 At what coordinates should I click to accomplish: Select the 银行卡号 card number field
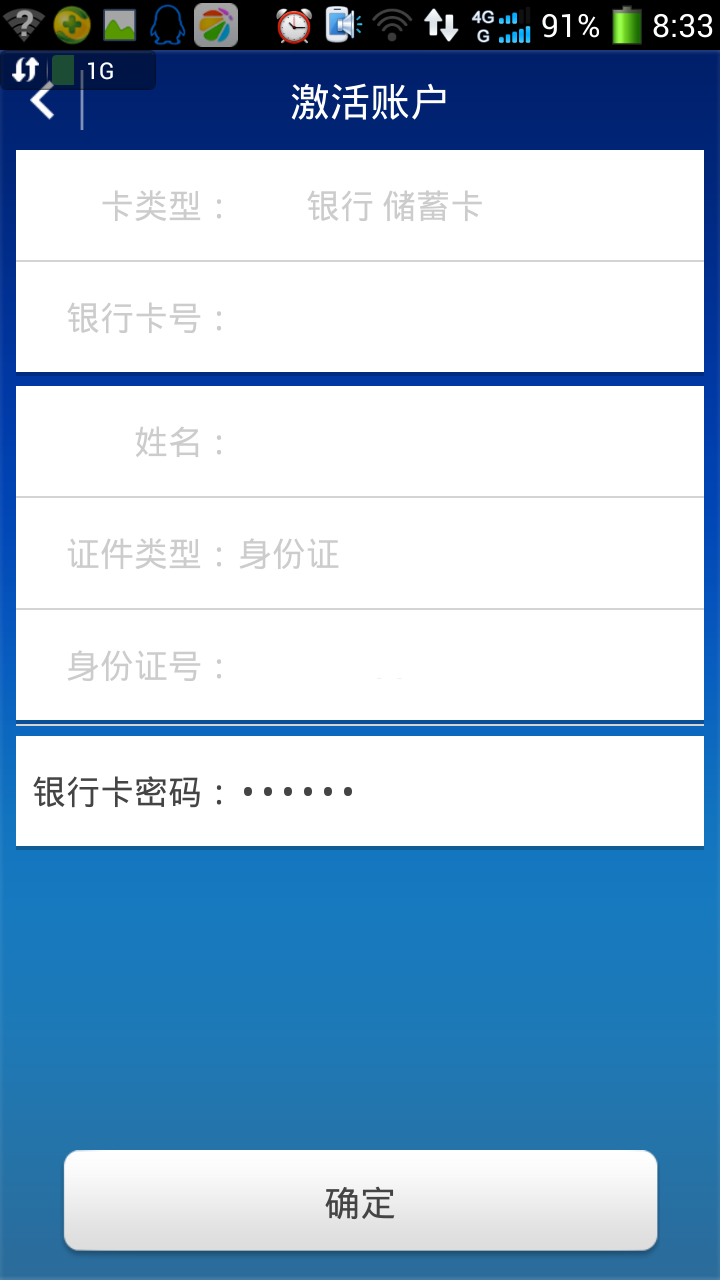click(x=460, y=319)
